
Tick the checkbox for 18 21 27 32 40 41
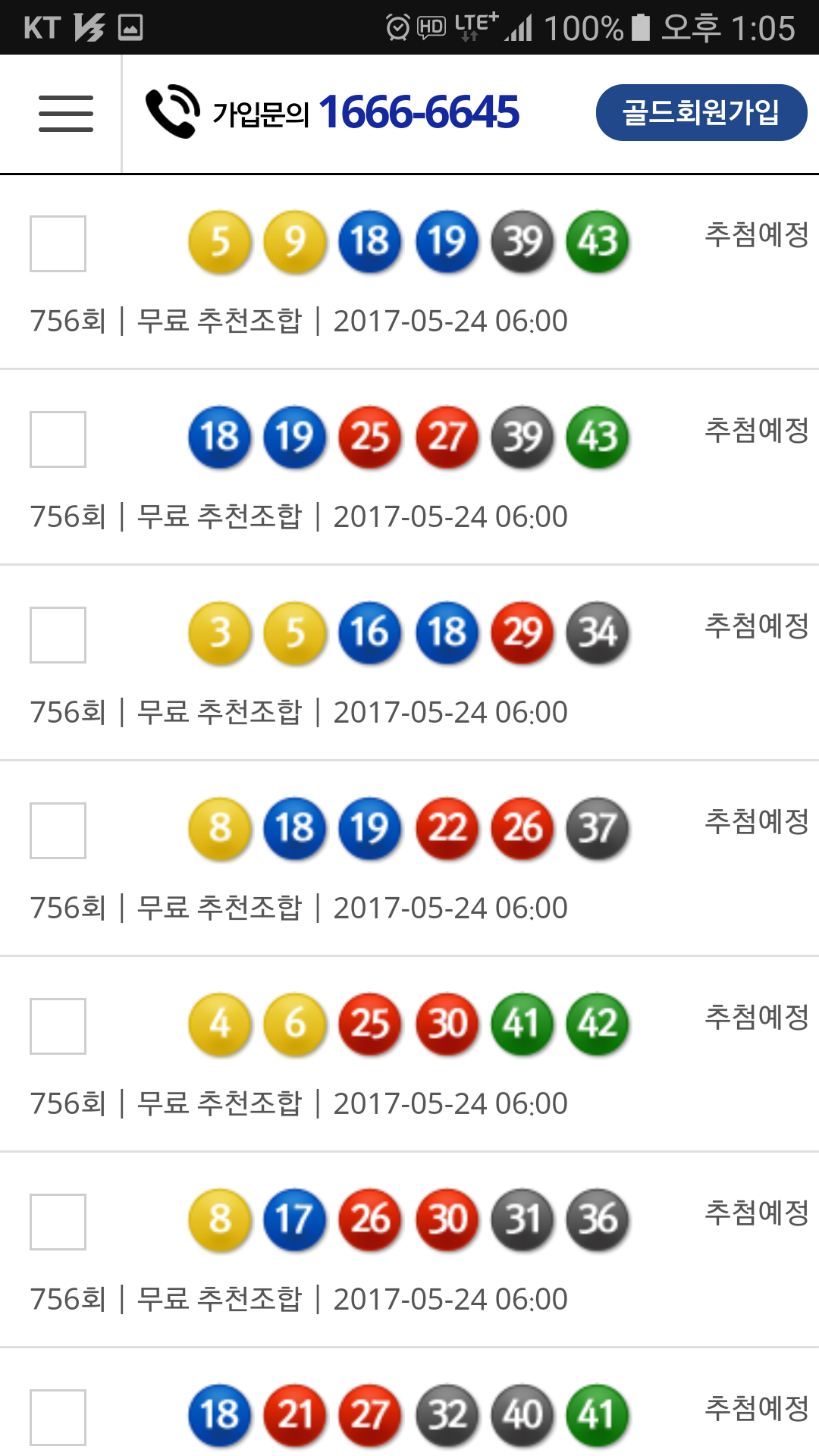coord(58,1417)
